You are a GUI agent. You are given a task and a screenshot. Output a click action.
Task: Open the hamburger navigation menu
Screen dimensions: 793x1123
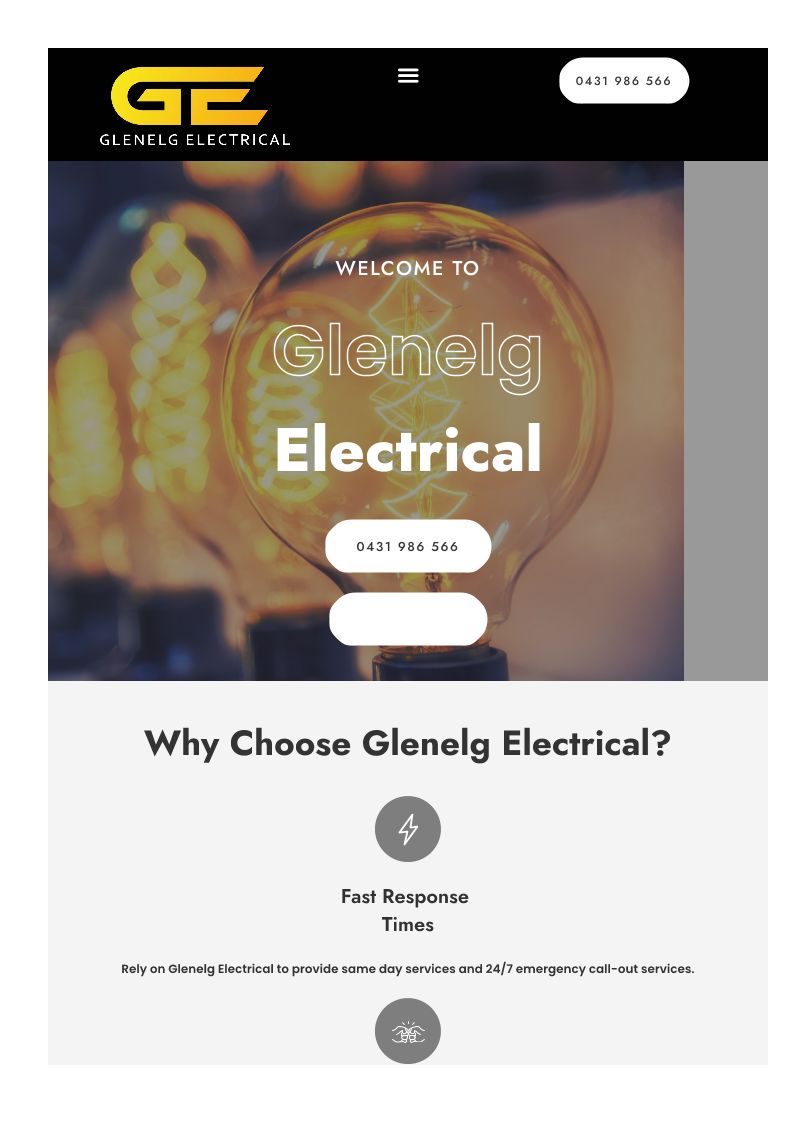[x=408, y=75]
